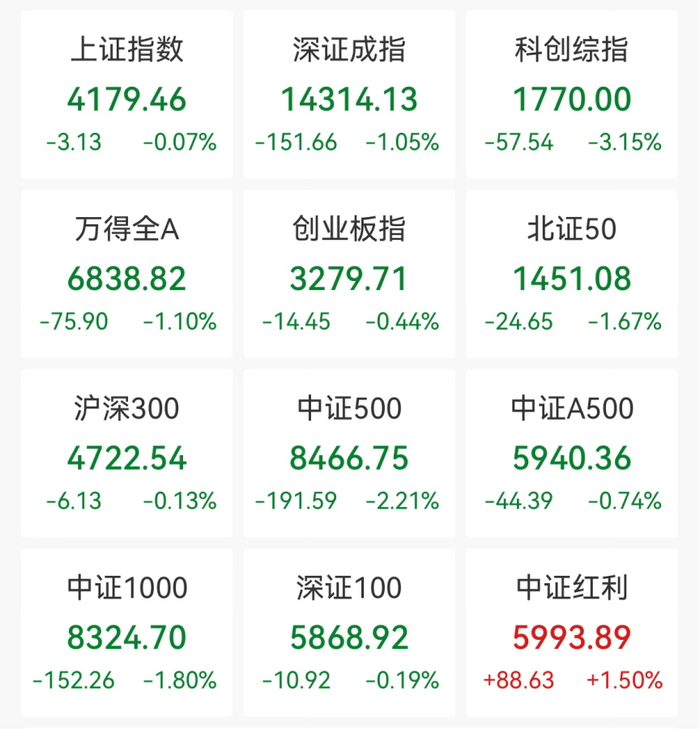Tap the 中证1000 index card
This screenshot has width=700, height=729.
(x=127, y=633)
